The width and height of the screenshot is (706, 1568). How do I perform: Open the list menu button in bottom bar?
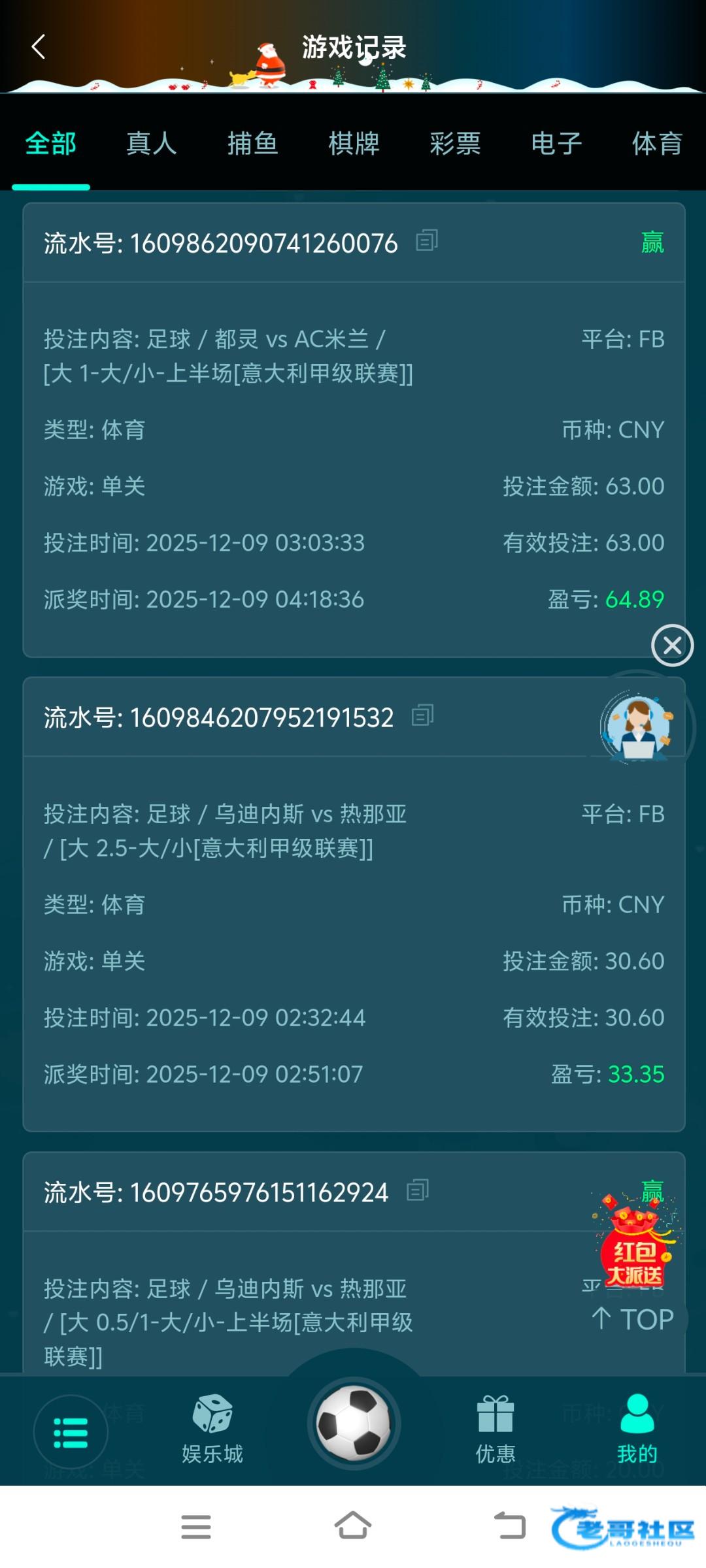click(71, 1432)
